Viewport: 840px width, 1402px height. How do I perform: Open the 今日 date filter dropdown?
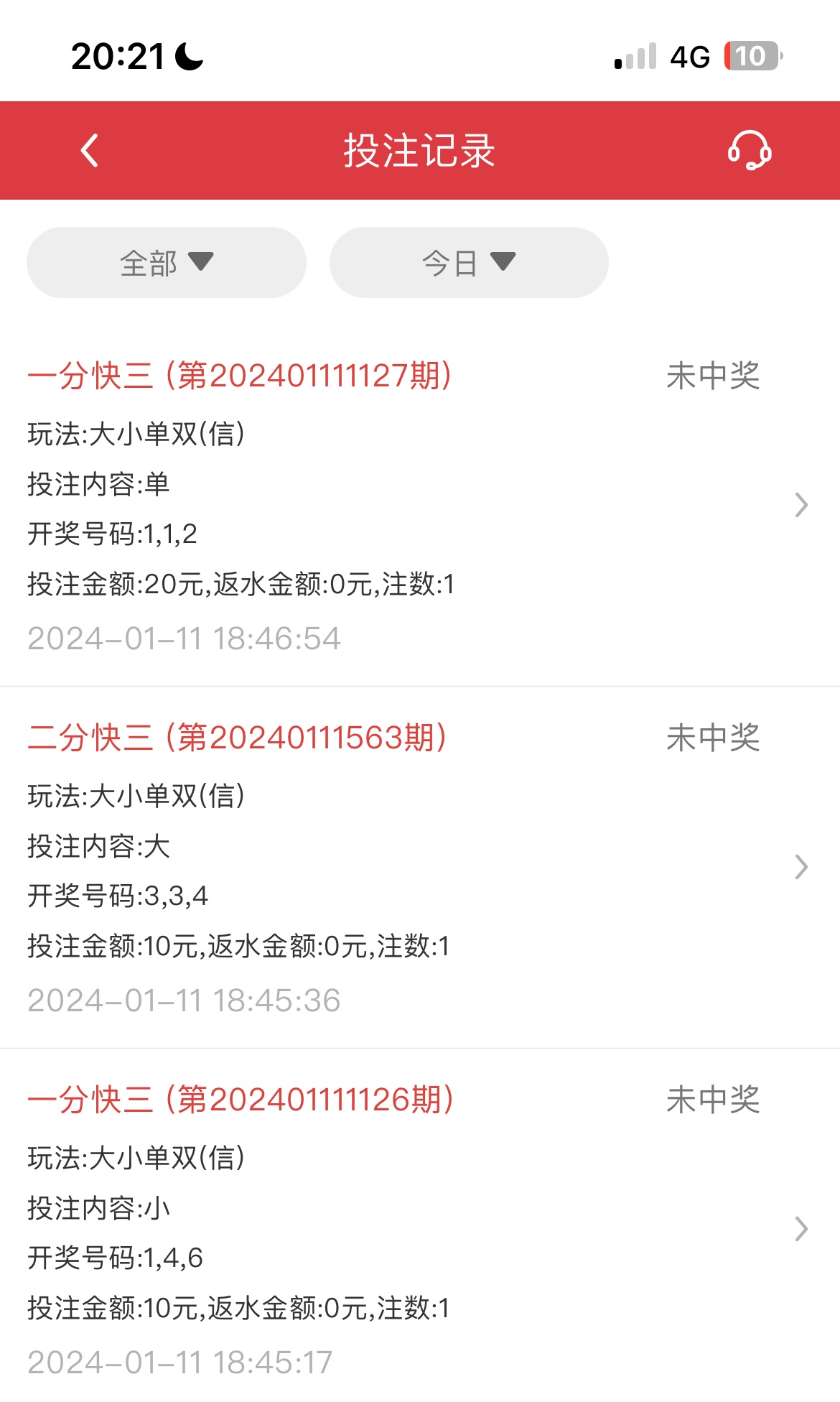[x=469, y=263]
